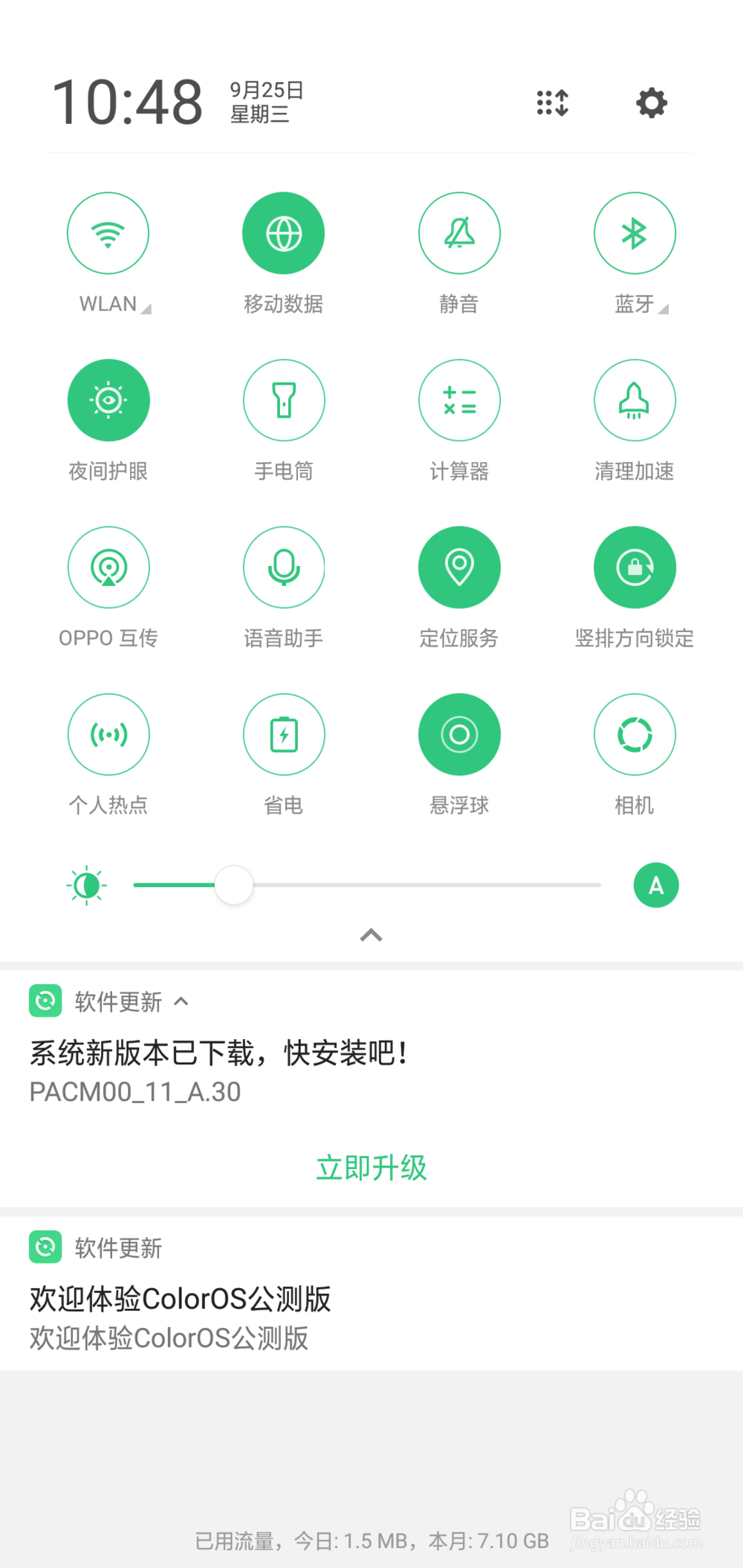Image resolution: width=743 pixels, height=1568 pixels.
Task: Open the 计算器 calculator
Action: tap(459, 400)
